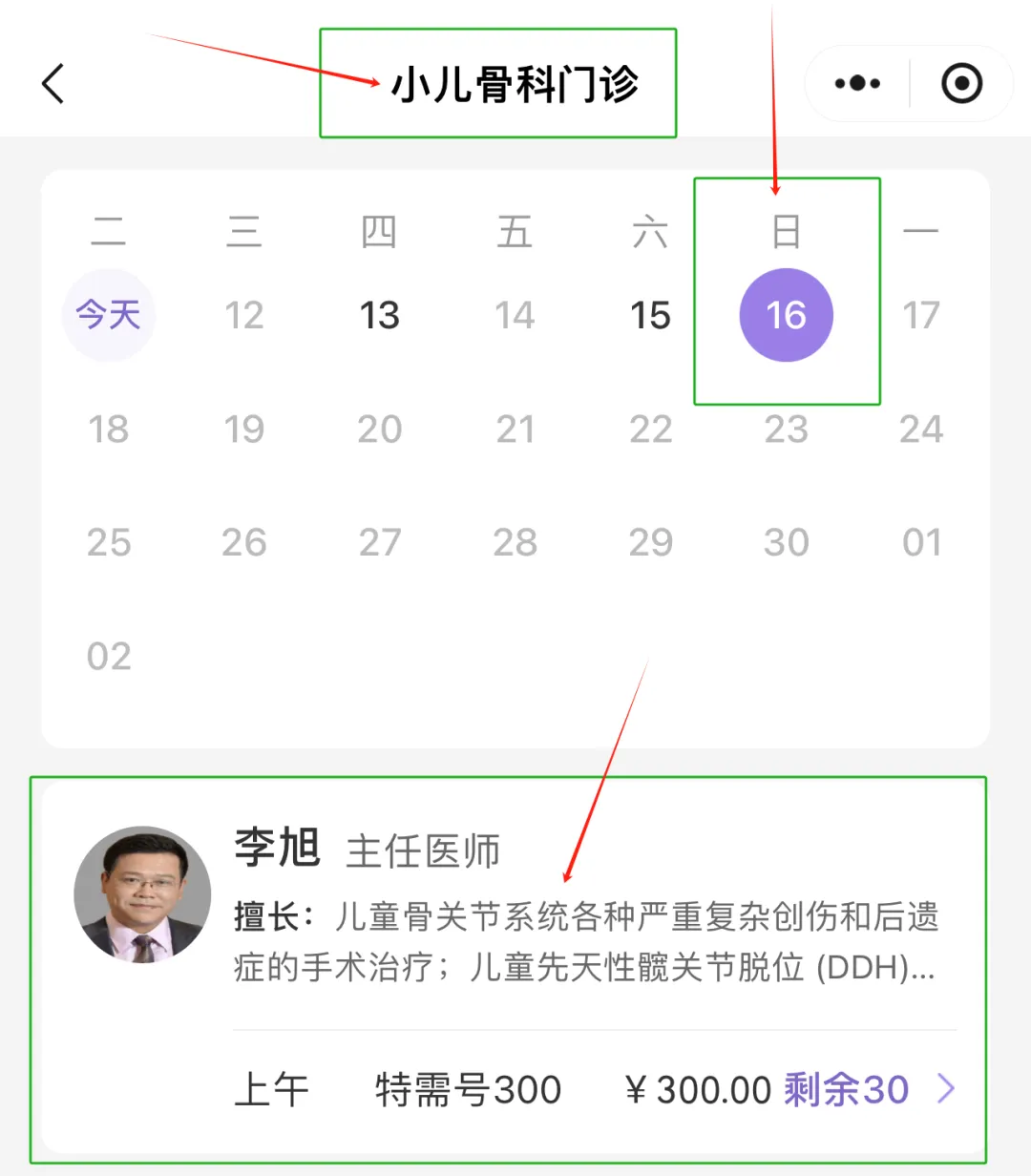Screen dimensions: 1031x1176
Task: Open the mini program's three-dot menu
Action: point(857,84)
